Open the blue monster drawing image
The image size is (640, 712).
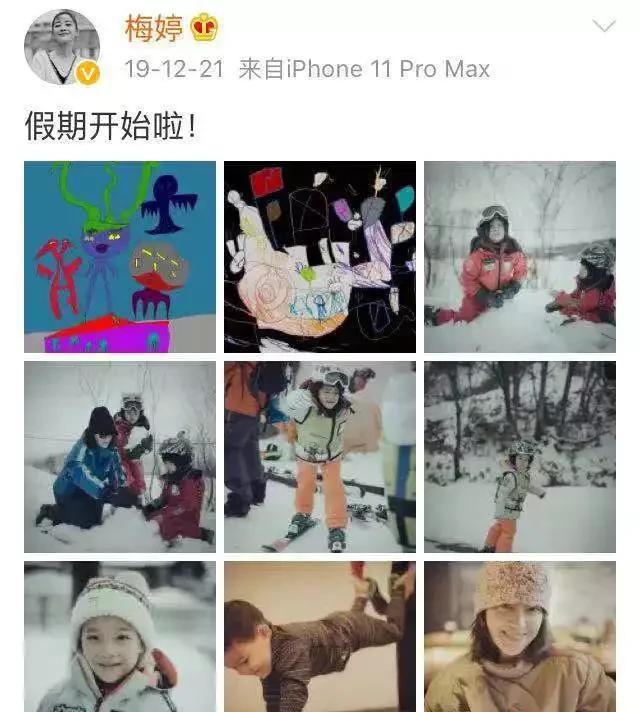120,257
